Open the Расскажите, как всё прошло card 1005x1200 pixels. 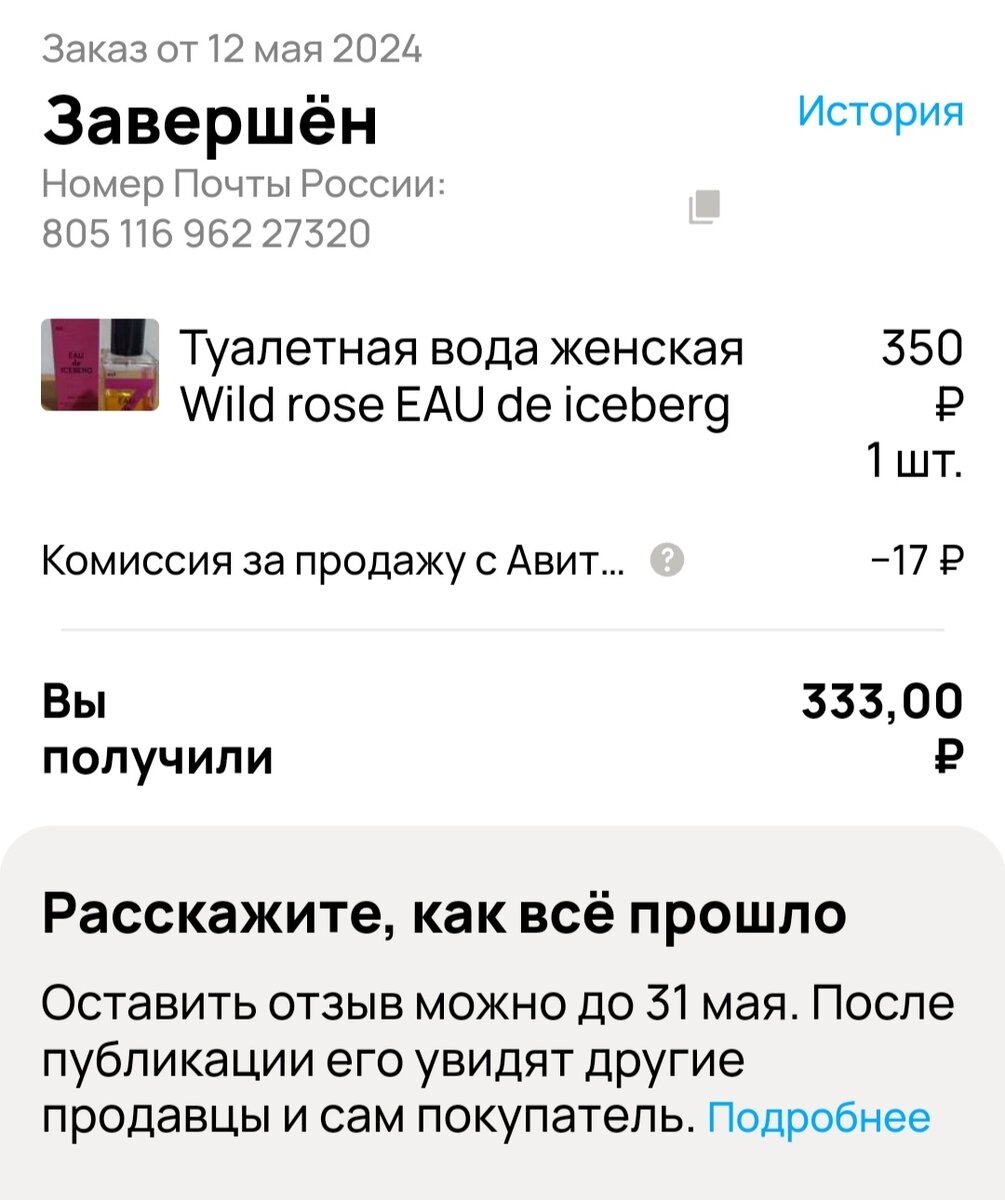443,913
